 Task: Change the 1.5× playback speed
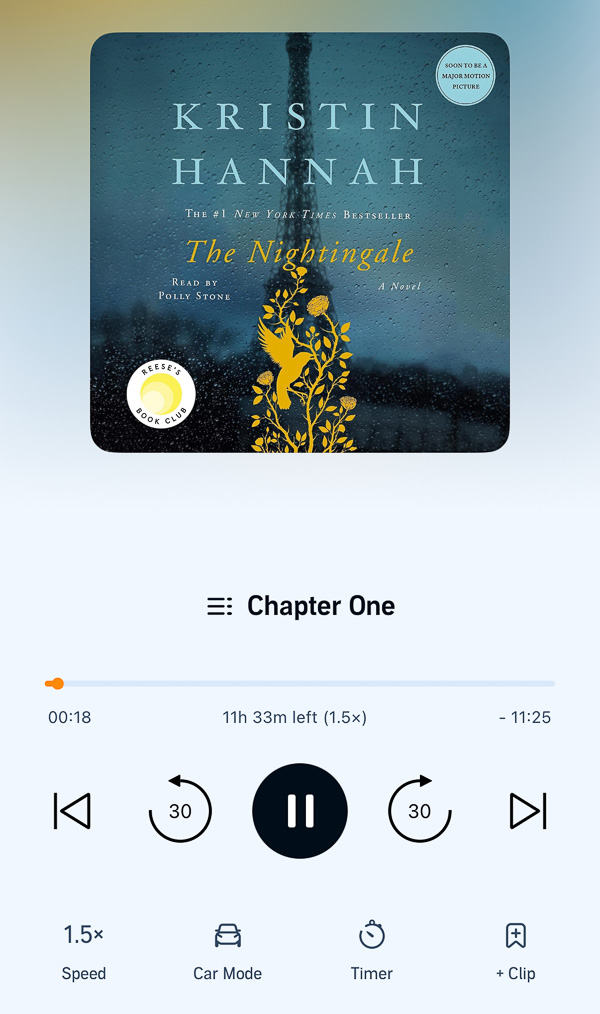[x=84, y=950]
